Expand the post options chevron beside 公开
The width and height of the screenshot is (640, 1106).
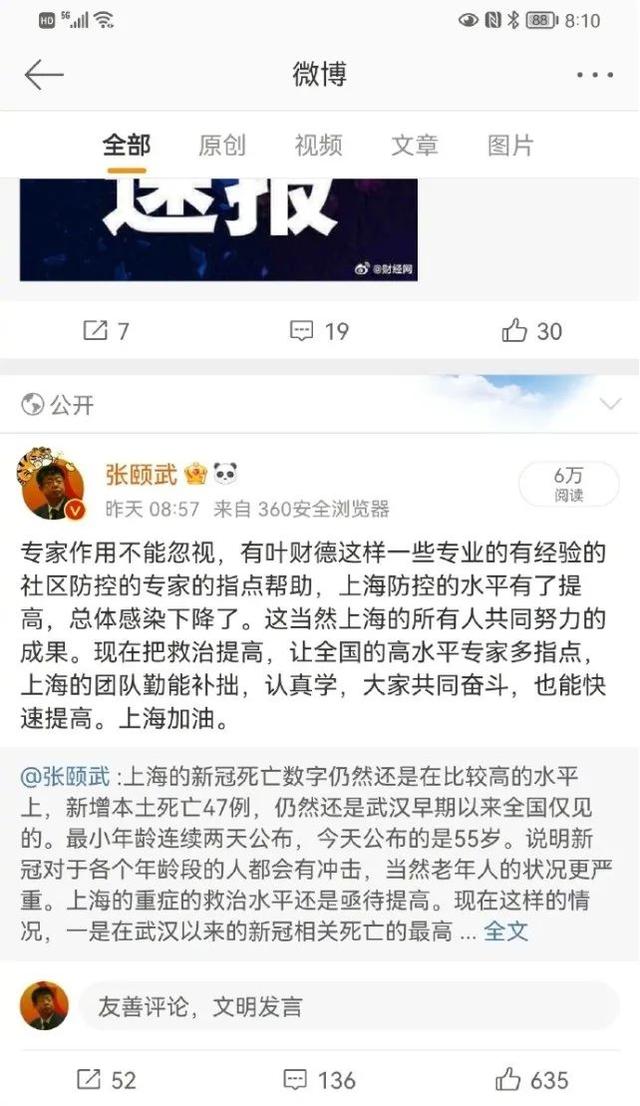point(609,404)
